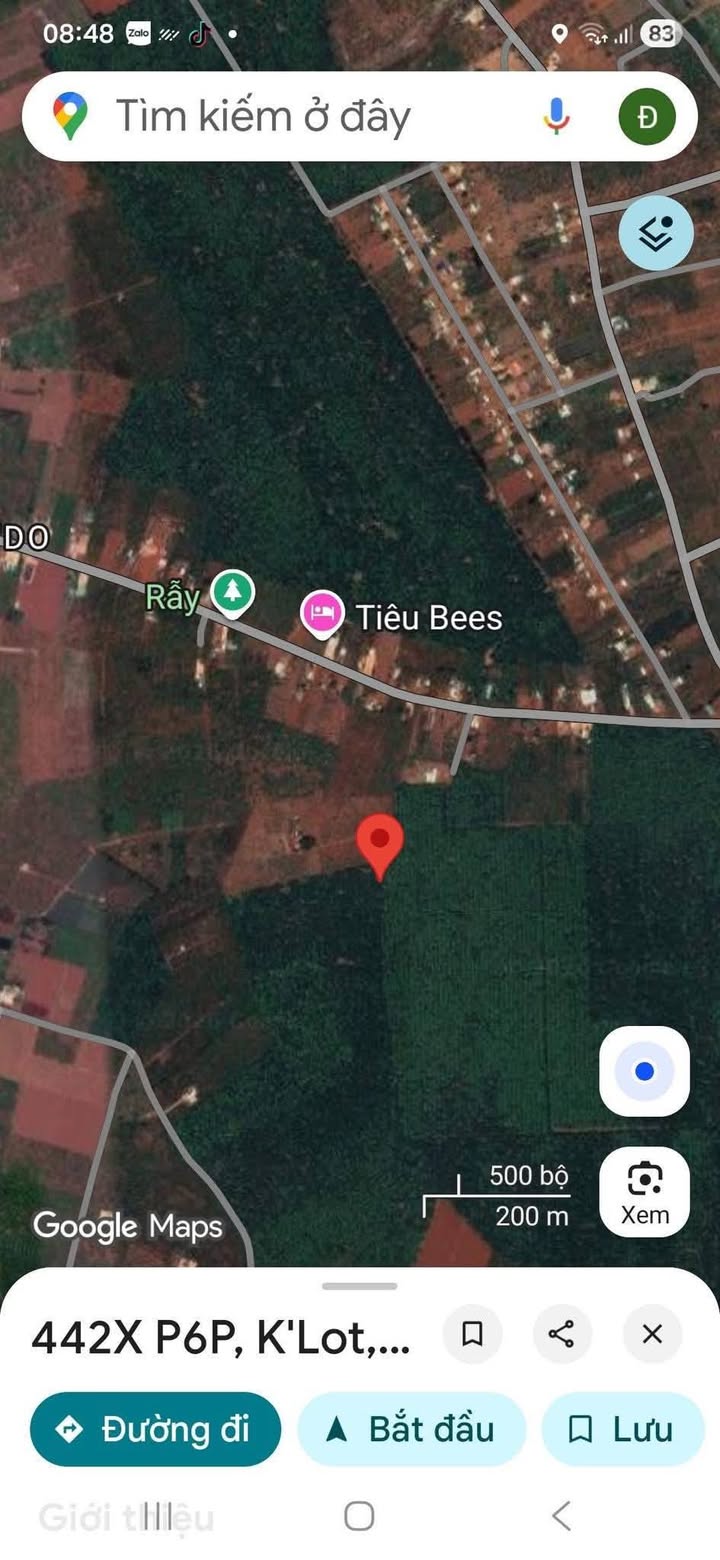Share the dropped pin location
720x1560 pixels.
pos(562,1333)
